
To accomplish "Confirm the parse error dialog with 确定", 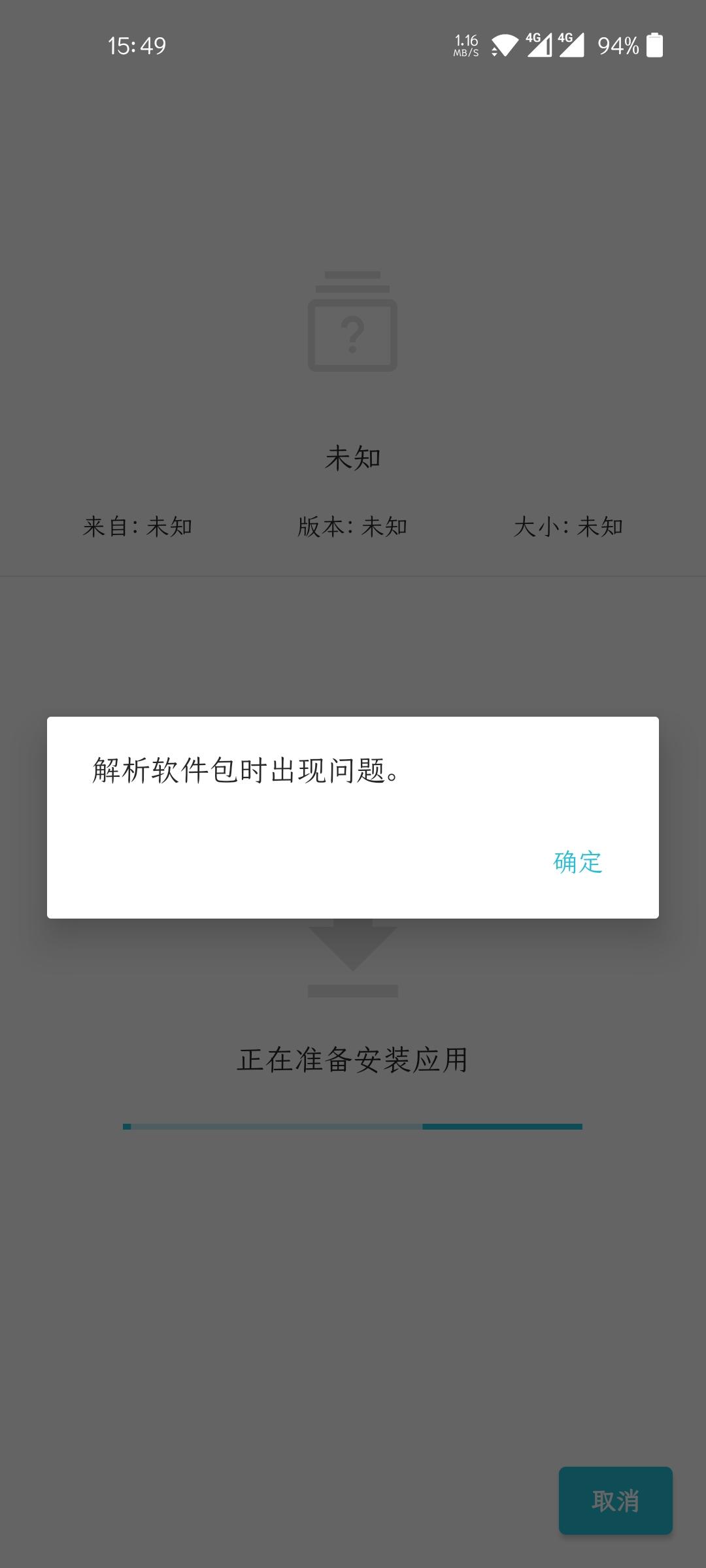I will pos(577,862).
